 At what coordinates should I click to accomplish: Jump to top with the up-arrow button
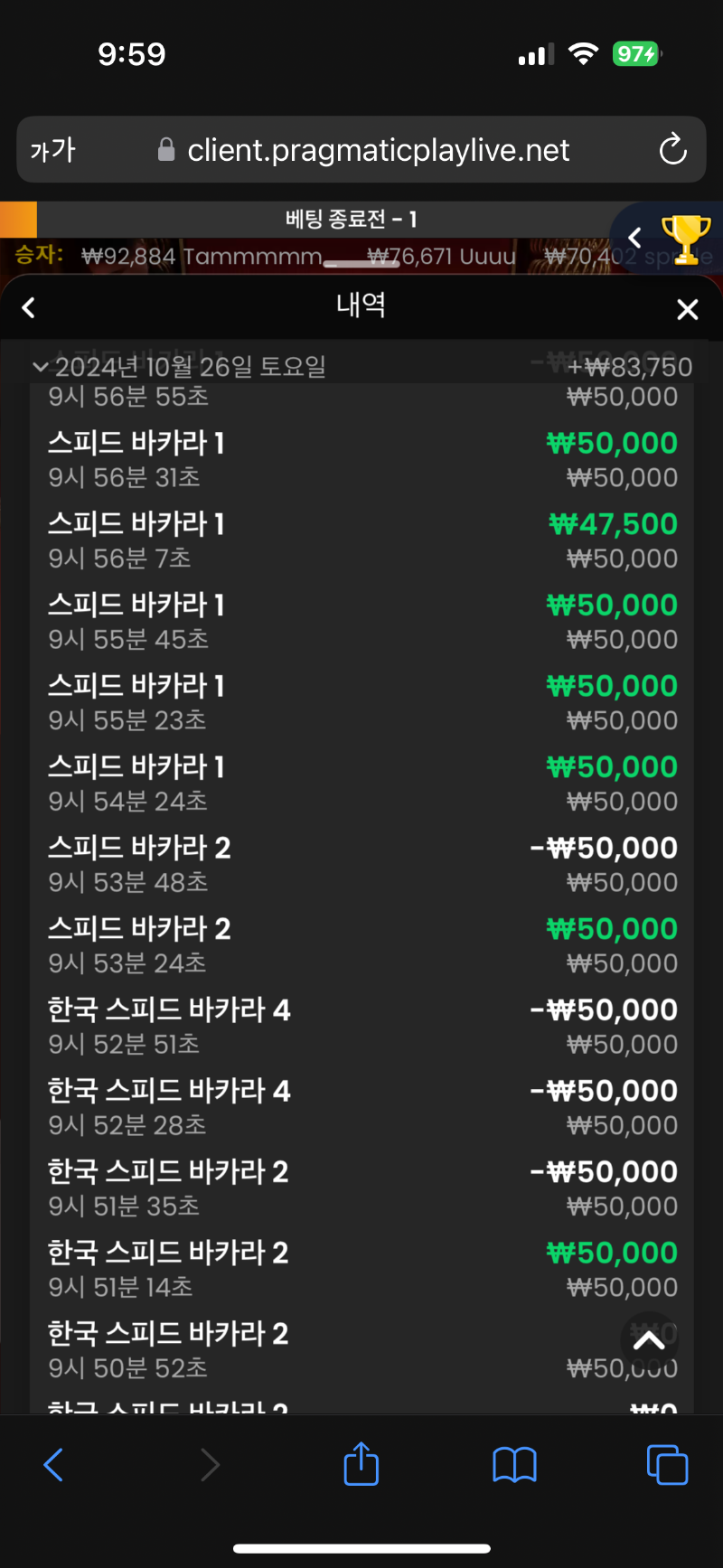coord(649,1341)
